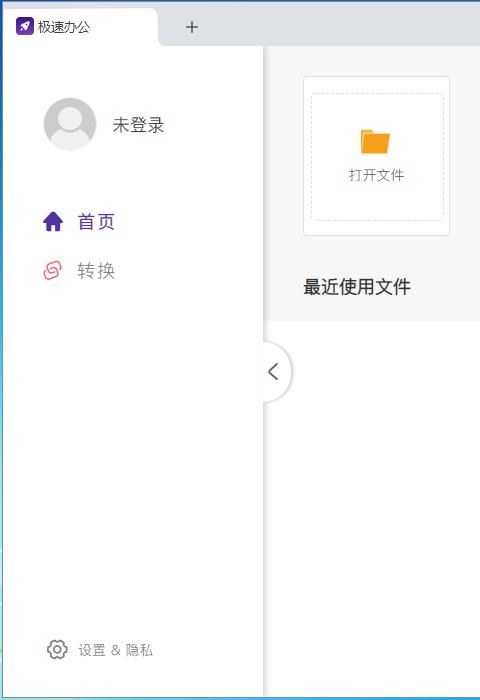Open a new tab with the plus button
Screen dimensions: 480x700
click(192, 27)
